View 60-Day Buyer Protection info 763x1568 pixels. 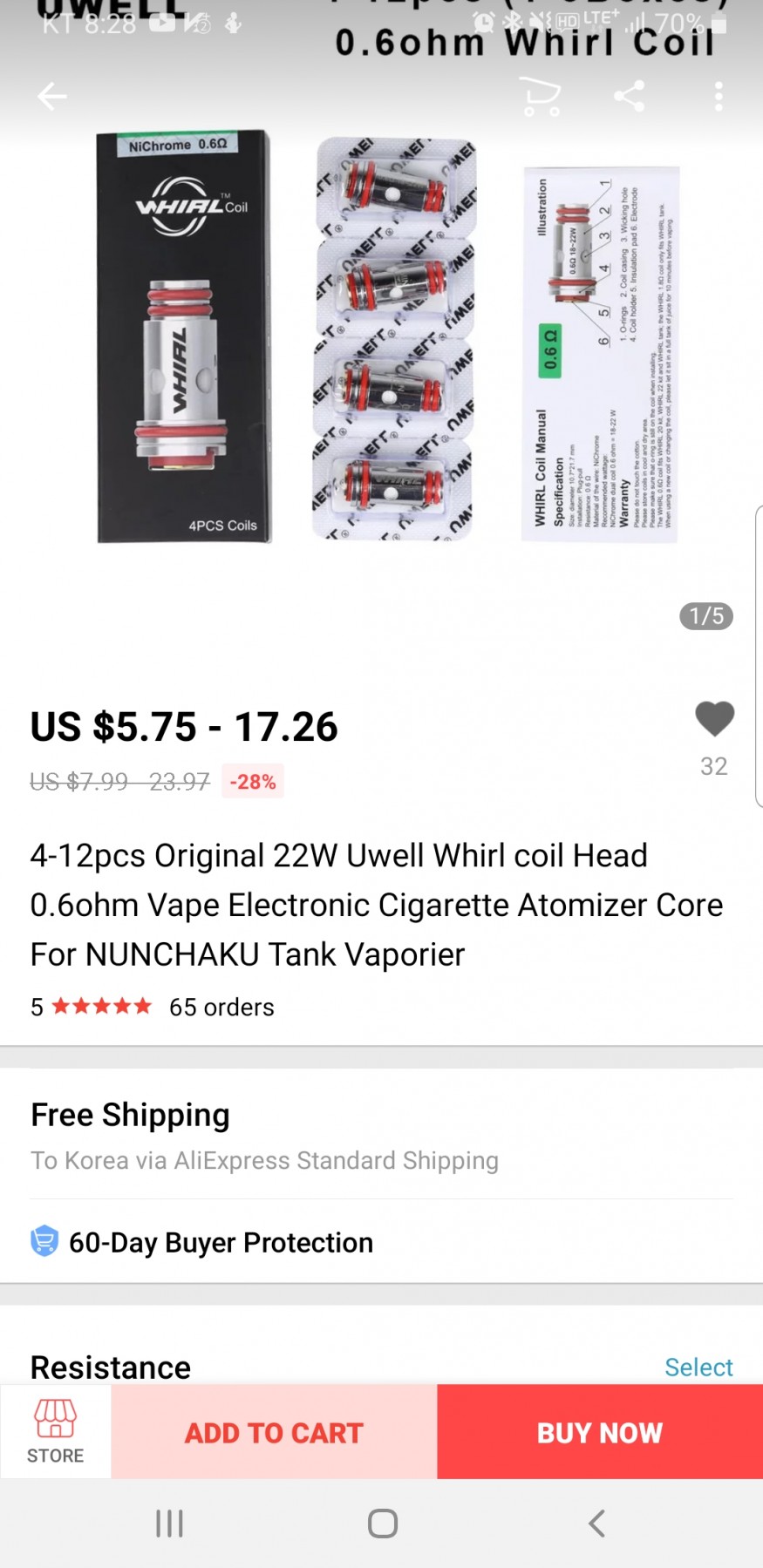pos(381,1242)
